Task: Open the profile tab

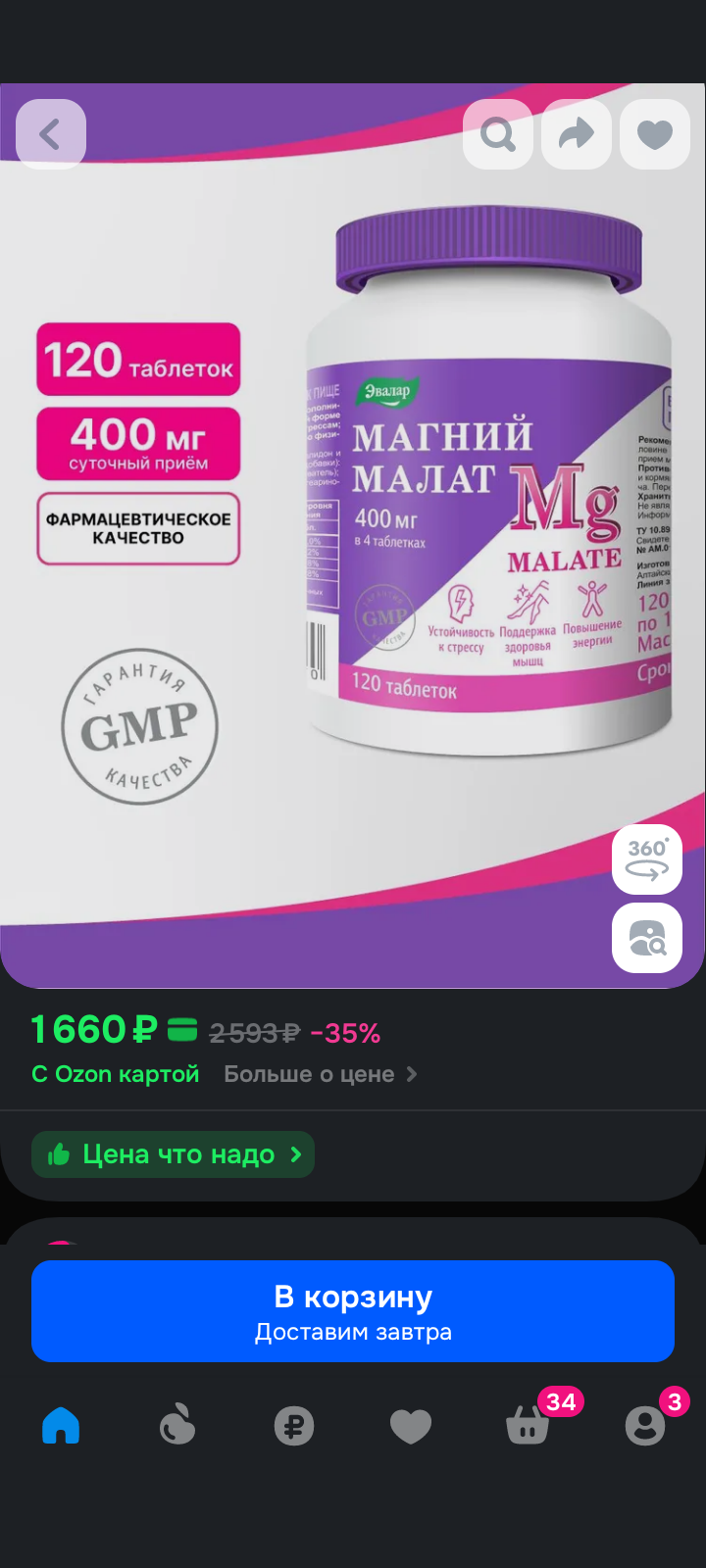Action: coord(645,1426)
